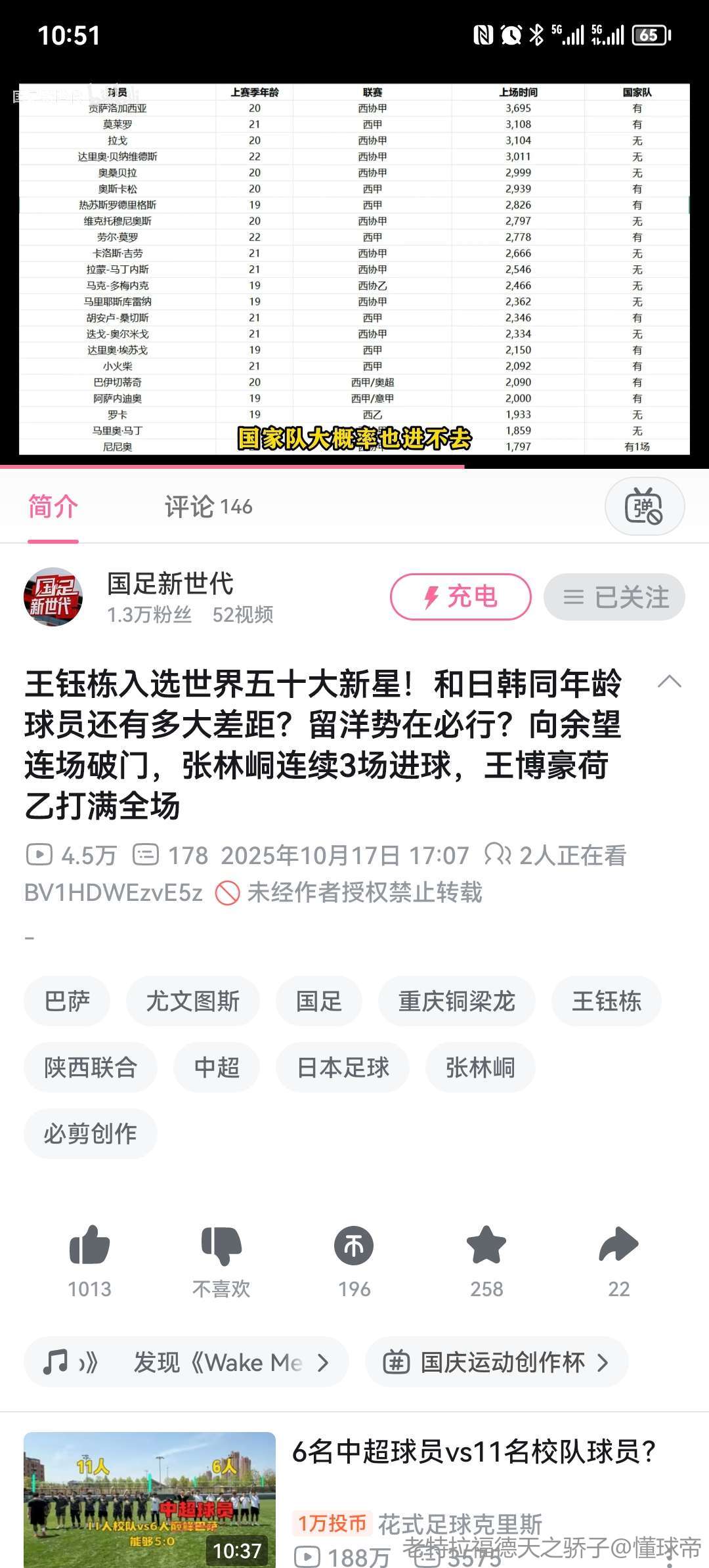
Task: Open the 重庆铜梁龙 tag
Action: click(x=456, y=1001)
